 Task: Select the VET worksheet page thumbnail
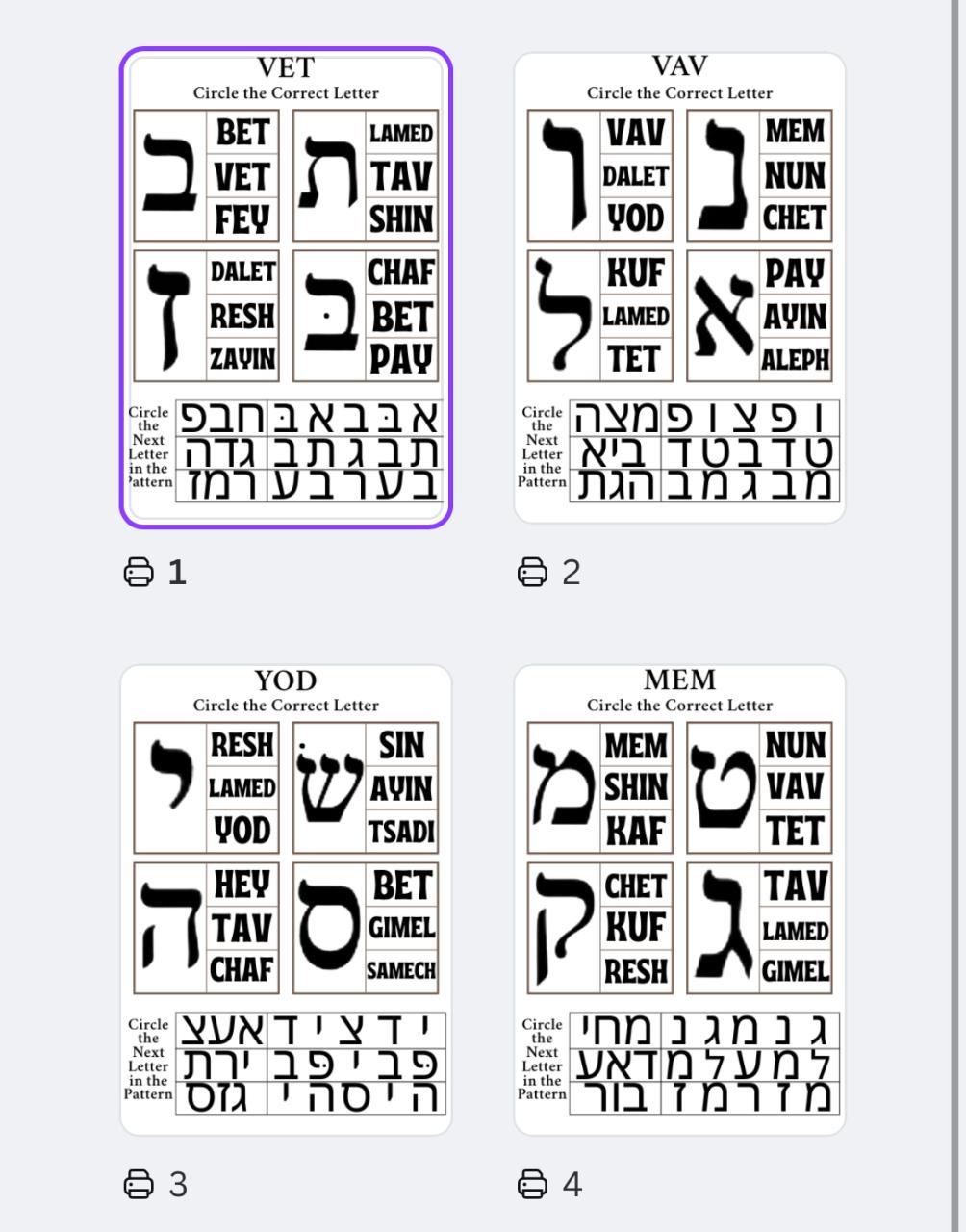286,288
